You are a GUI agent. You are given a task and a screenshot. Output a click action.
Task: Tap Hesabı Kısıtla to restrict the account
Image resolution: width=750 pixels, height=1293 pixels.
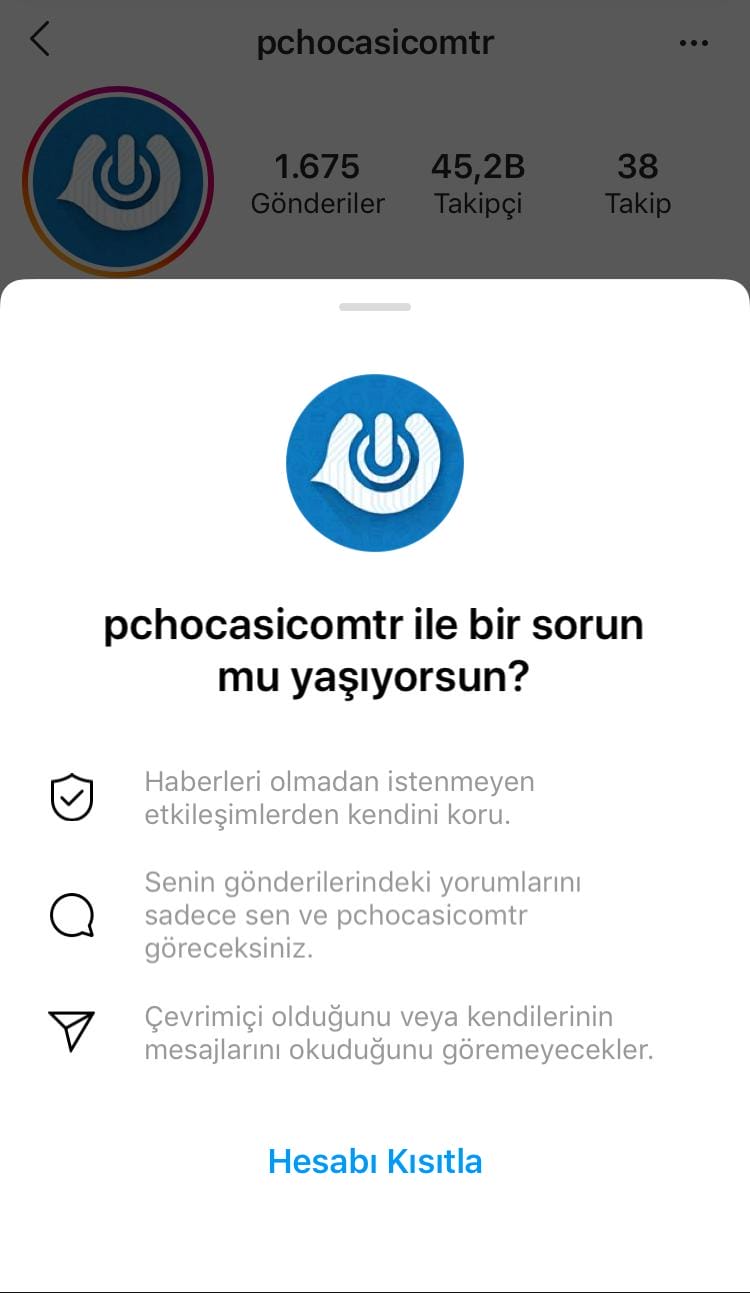point(375,1161)
